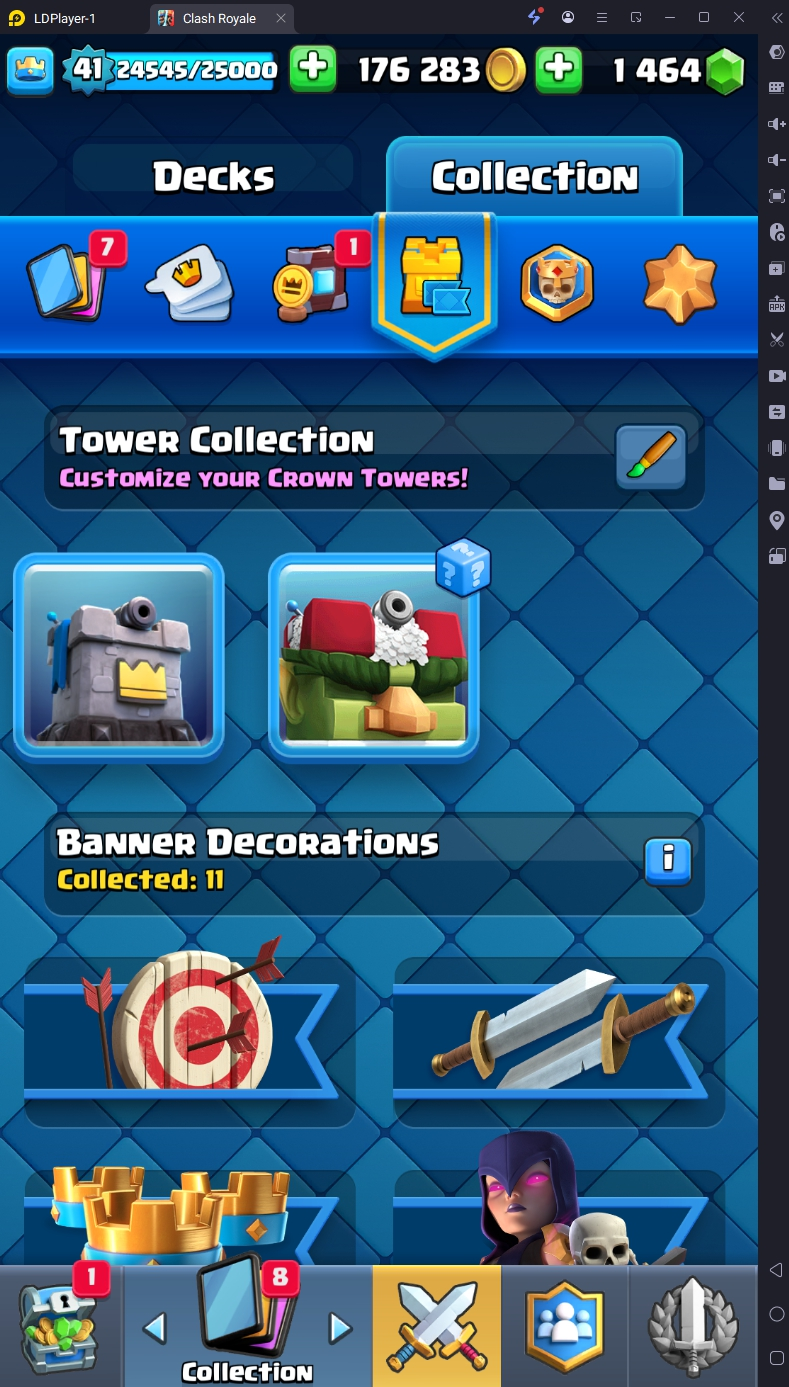Add more gold with plus button

313,68
